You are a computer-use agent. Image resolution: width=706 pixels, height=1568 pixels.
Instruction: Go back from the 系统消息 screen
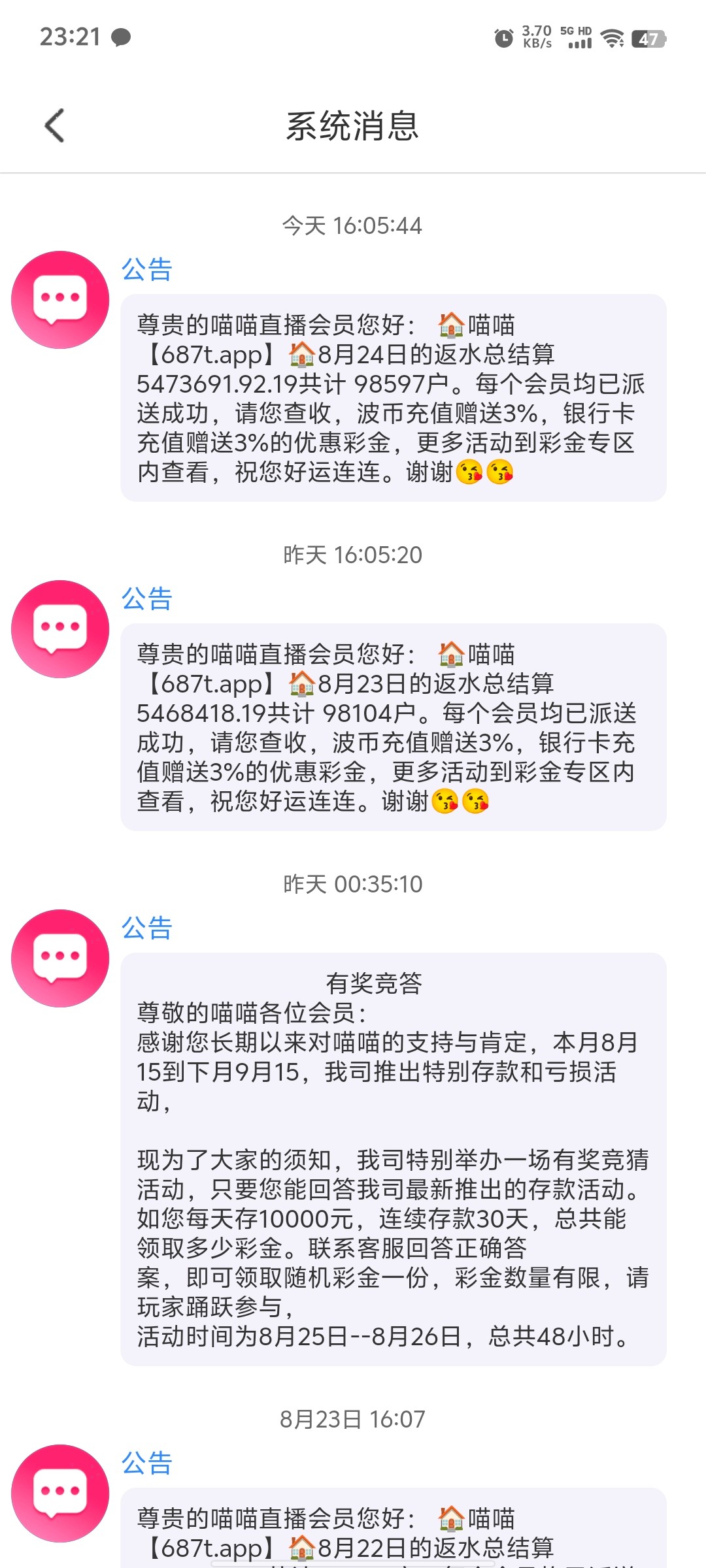point(54,125)
